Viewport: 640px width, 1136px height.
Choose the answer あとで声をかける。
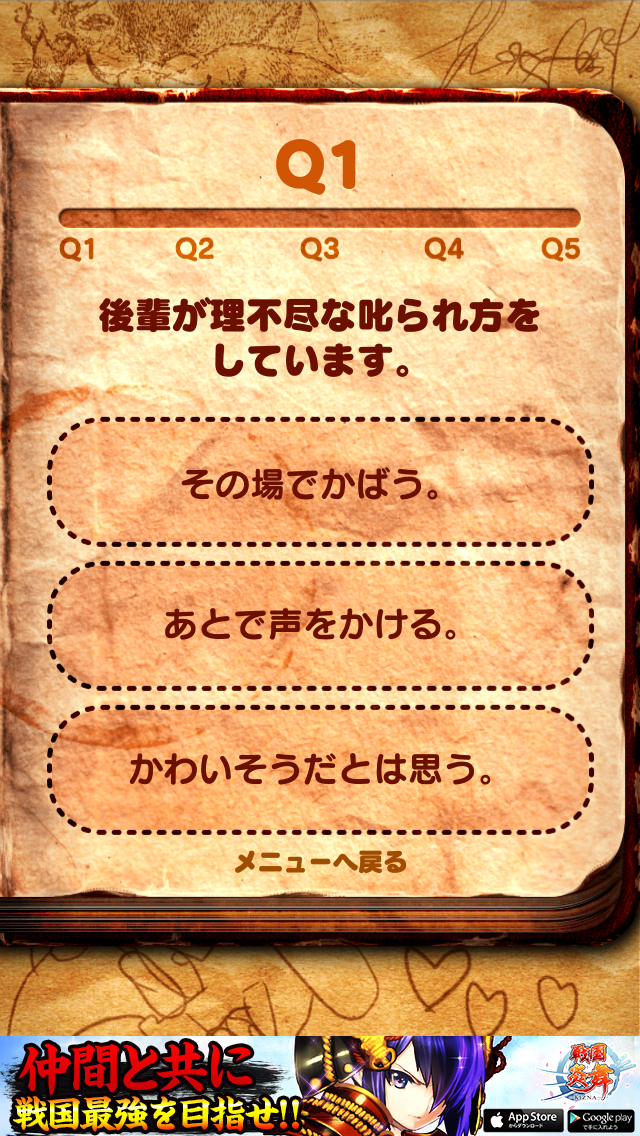click(320, 626)
